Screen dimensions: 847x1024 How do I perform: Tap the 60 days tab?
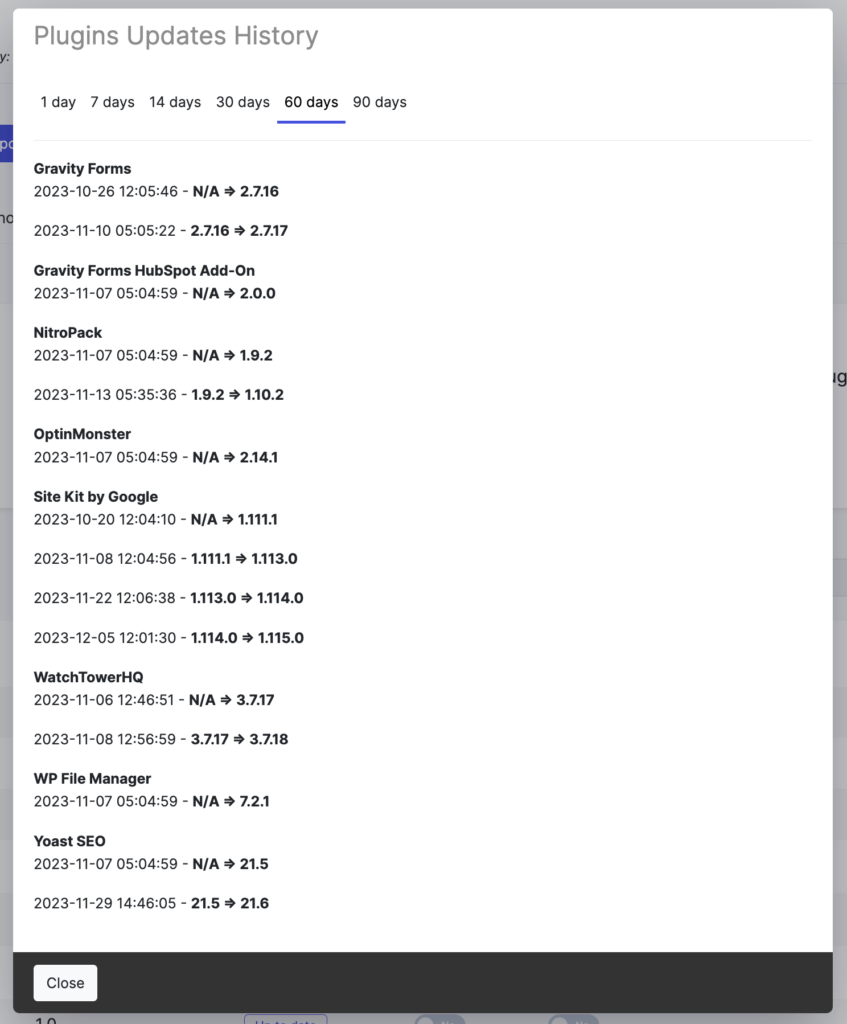(x=311, y=102)
